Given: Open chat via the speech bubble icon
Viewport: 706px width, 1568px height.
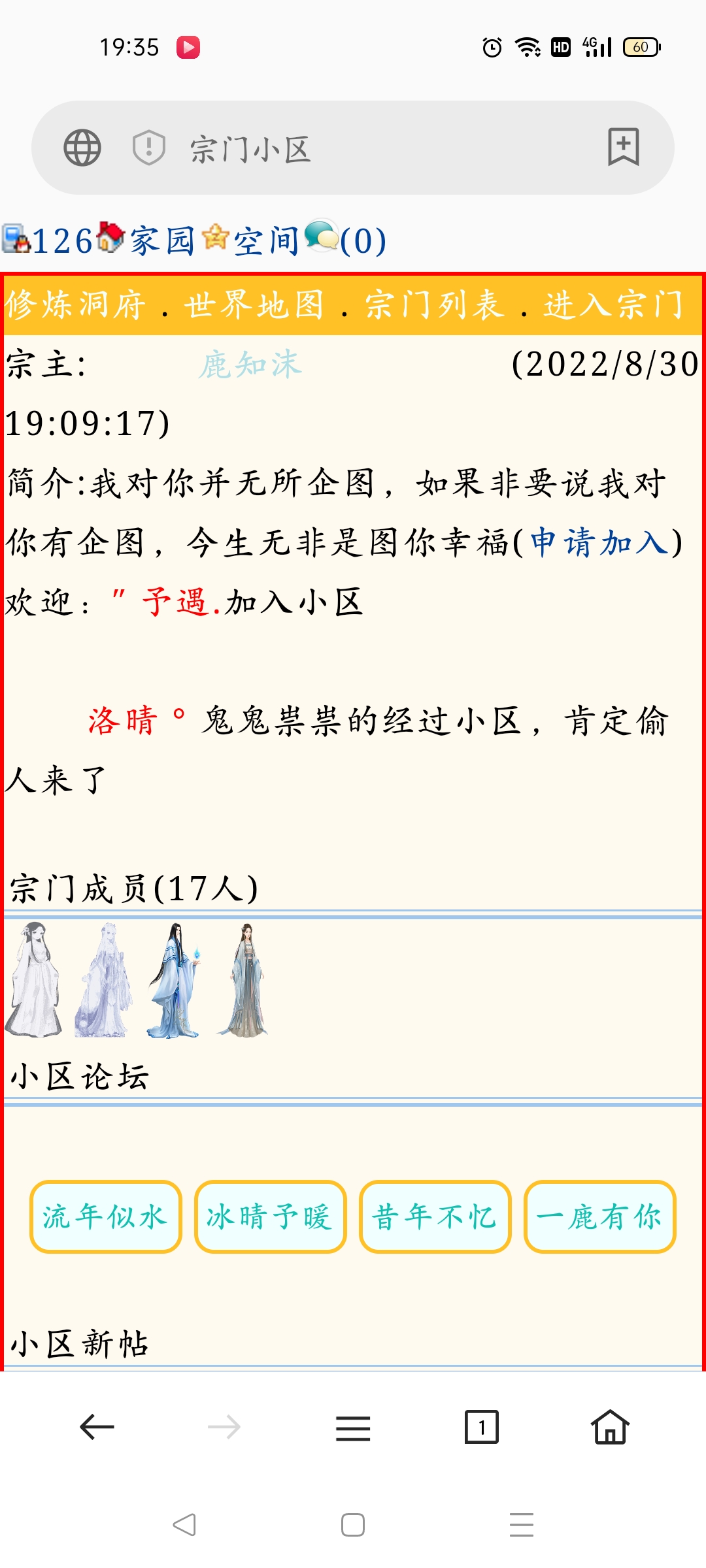Looking at the screenshot, I should tap(324, 240).
